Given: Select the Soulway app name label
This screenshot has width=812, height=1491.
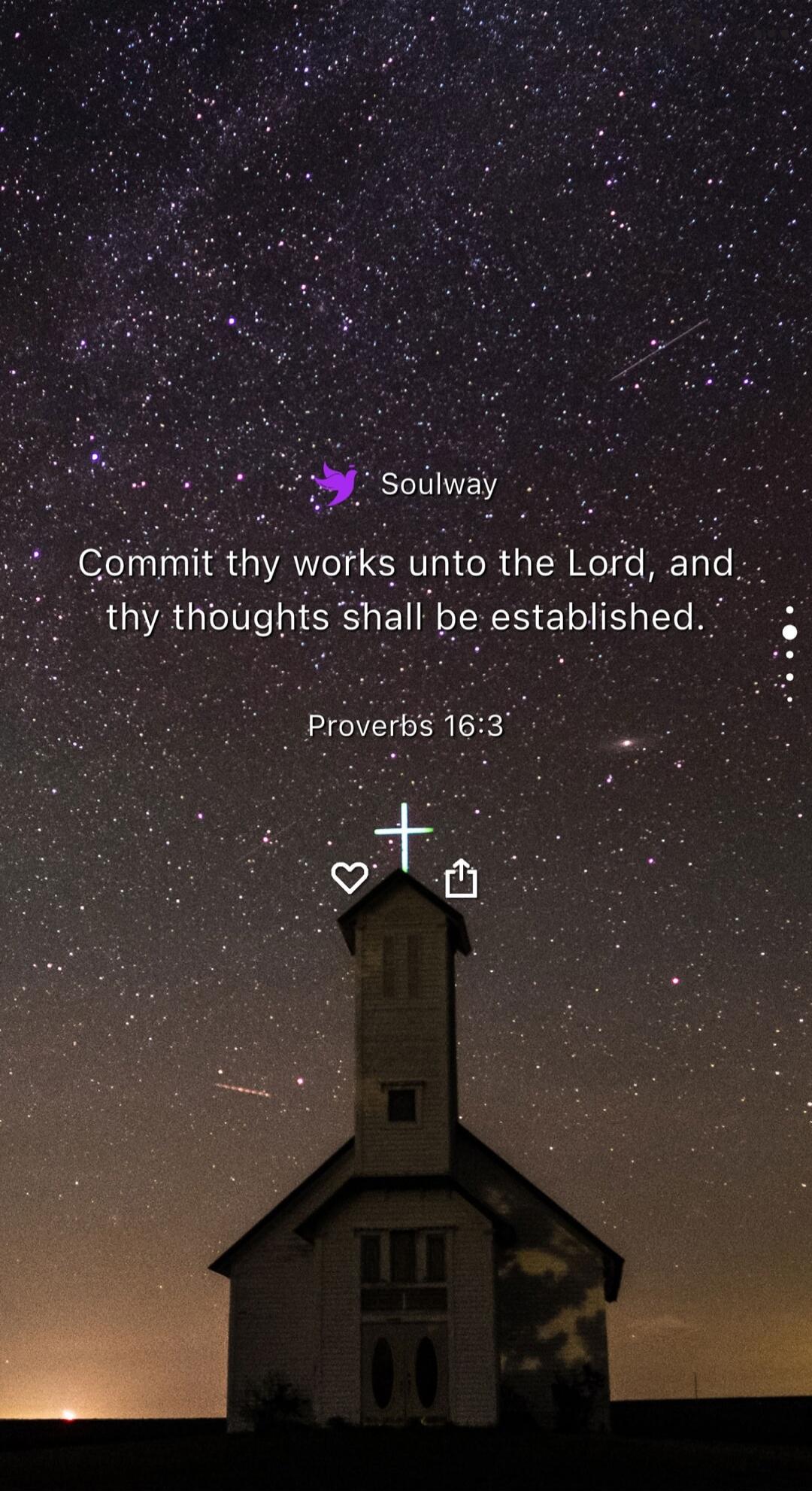Looking at the screenshot, I should click(x=438, y=485).
